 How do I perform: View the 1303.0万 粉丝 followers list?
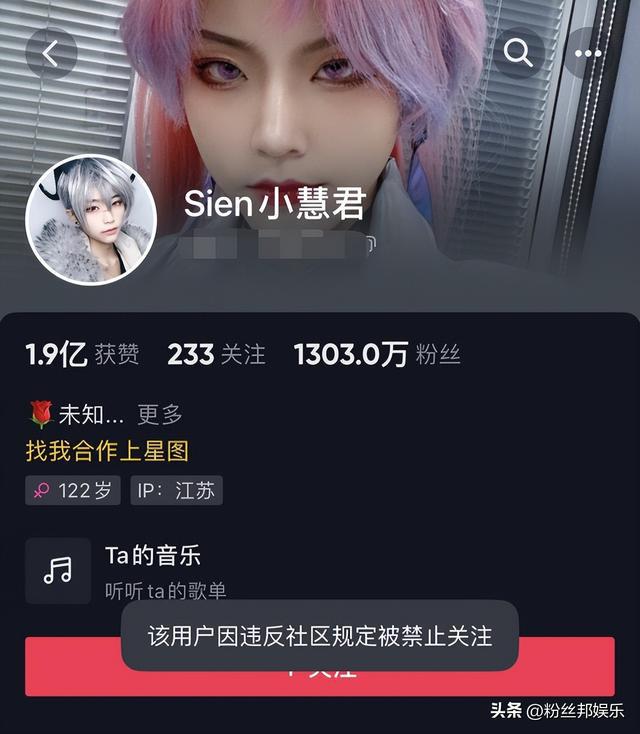[377, 354]
